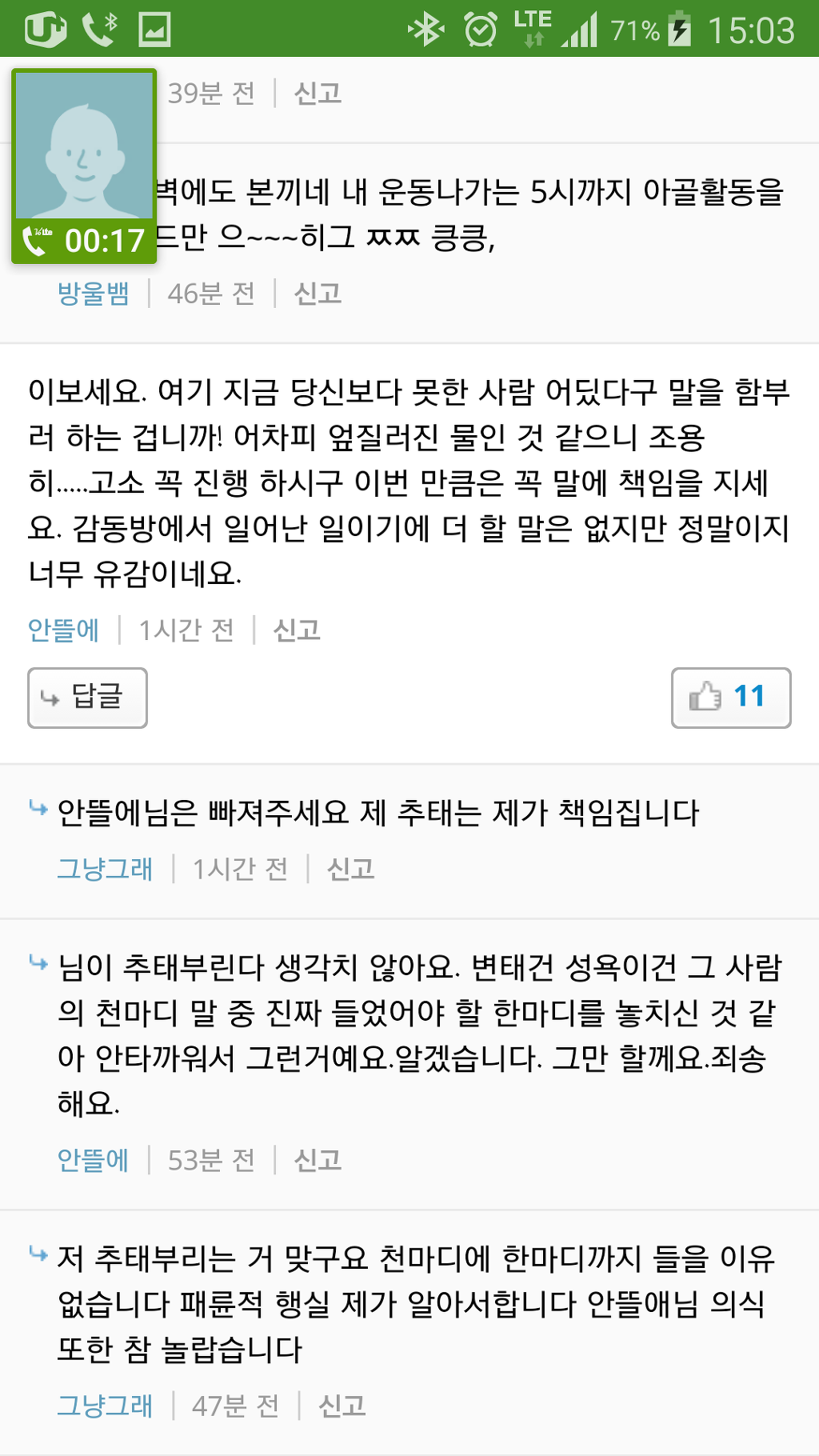Open 방울뱀's profile

tap(93, 294)
